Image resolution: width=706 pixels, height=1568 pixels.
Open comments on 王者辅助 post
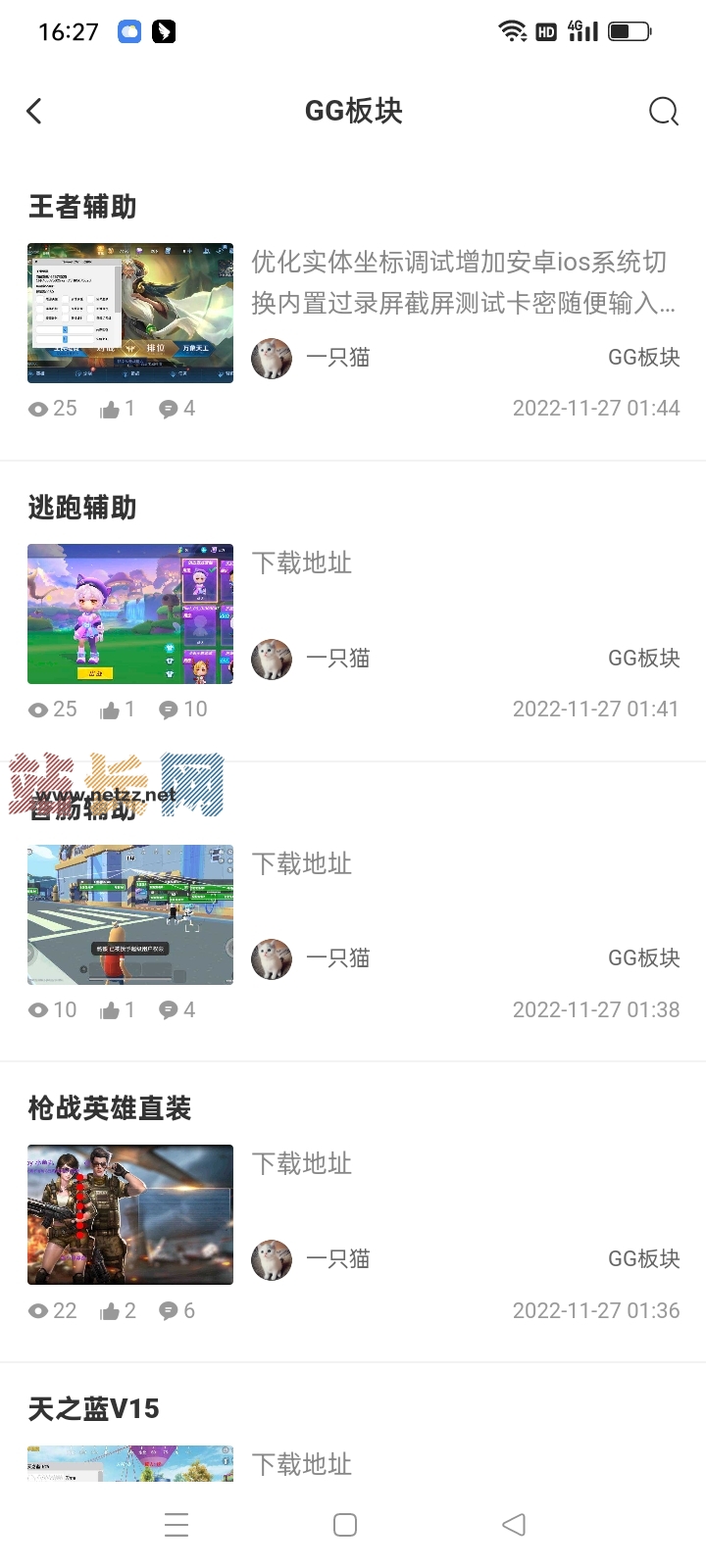pyautogui.click(x=169, y=409)
